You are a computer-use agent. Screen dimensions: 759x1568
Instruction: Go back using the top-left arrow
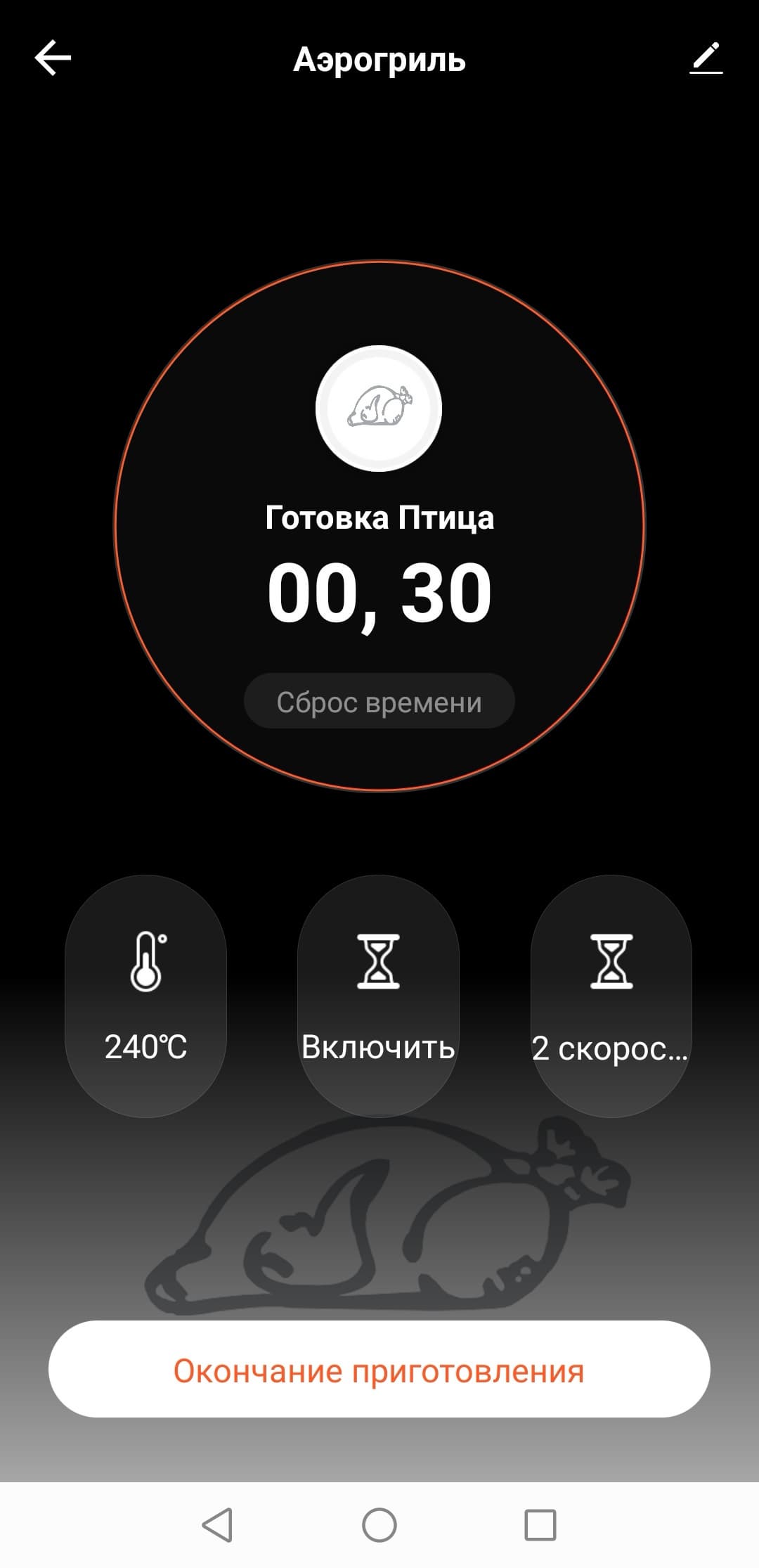point(53,58)
